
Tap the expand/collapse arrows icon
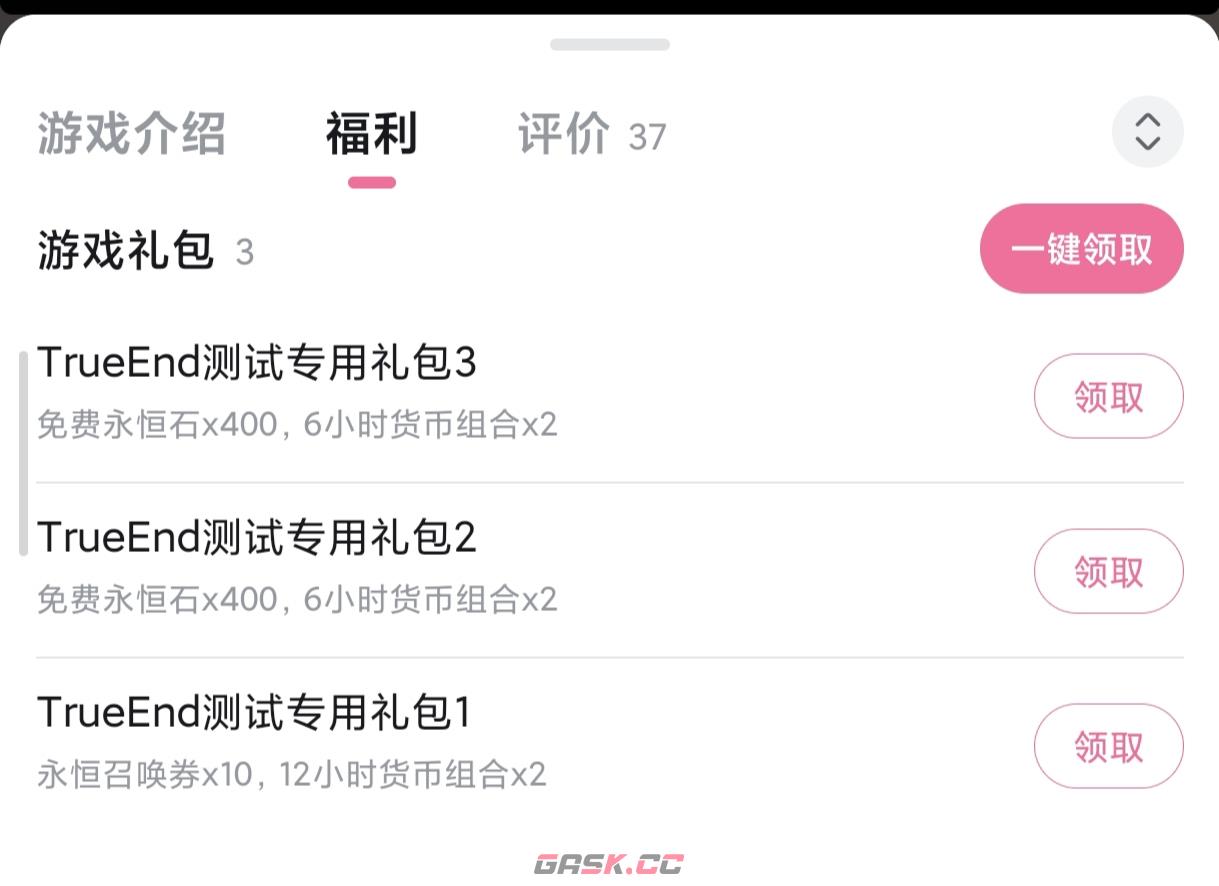point(1147,131)
